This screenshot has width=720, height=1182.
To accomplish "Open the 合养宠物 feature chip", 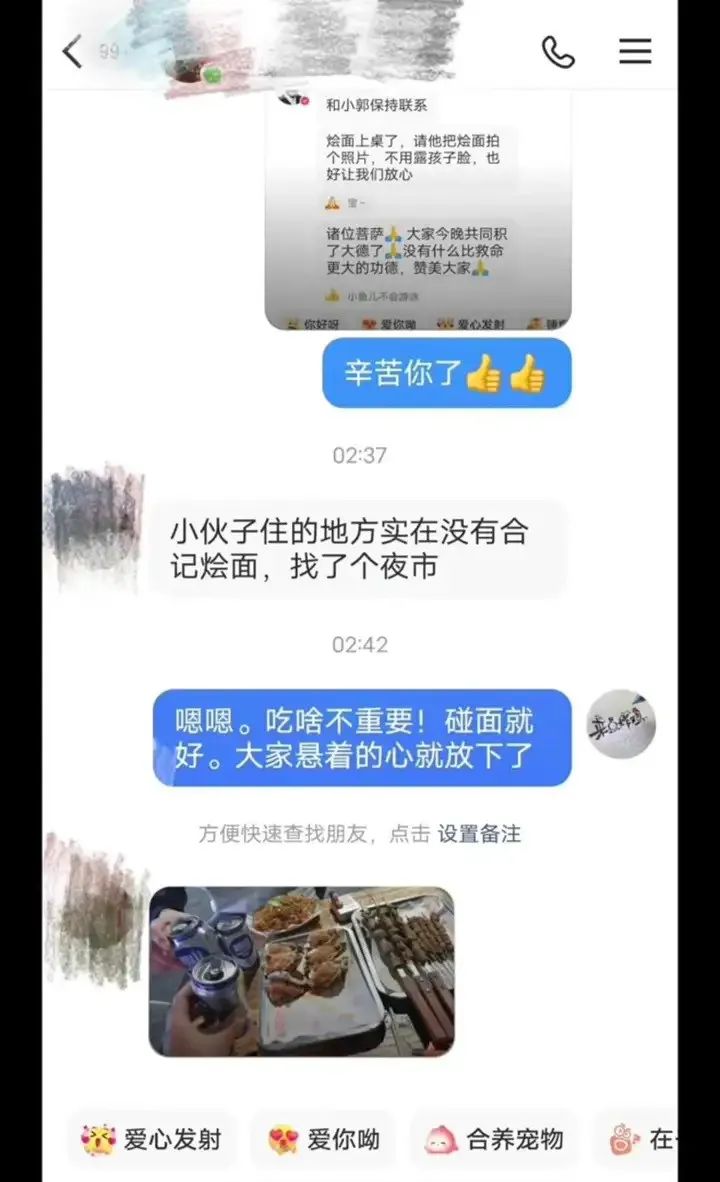I will 495,1139.
